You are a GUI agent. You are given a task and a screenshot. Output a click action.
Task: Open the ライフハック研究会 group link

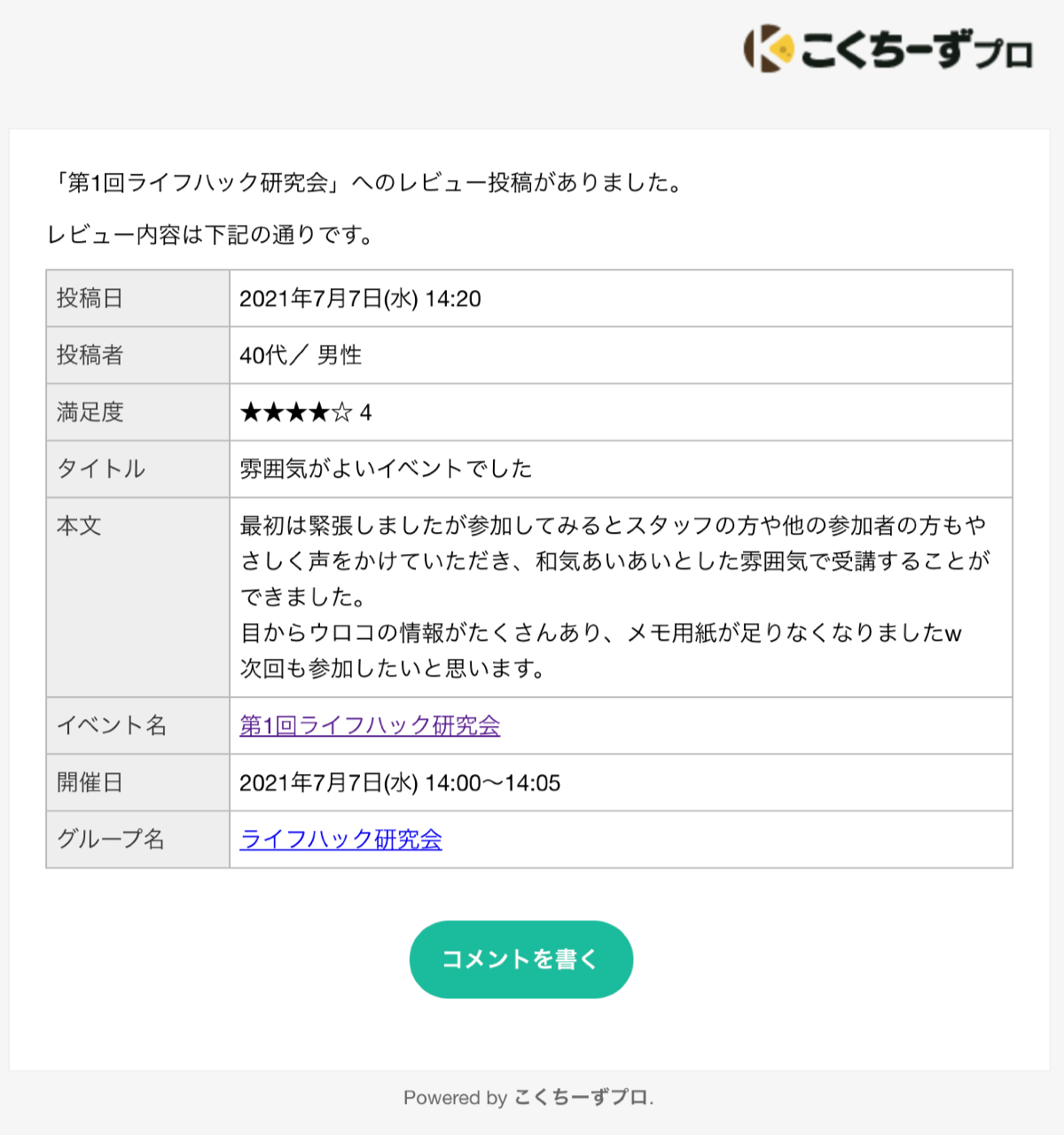(340, 839)
